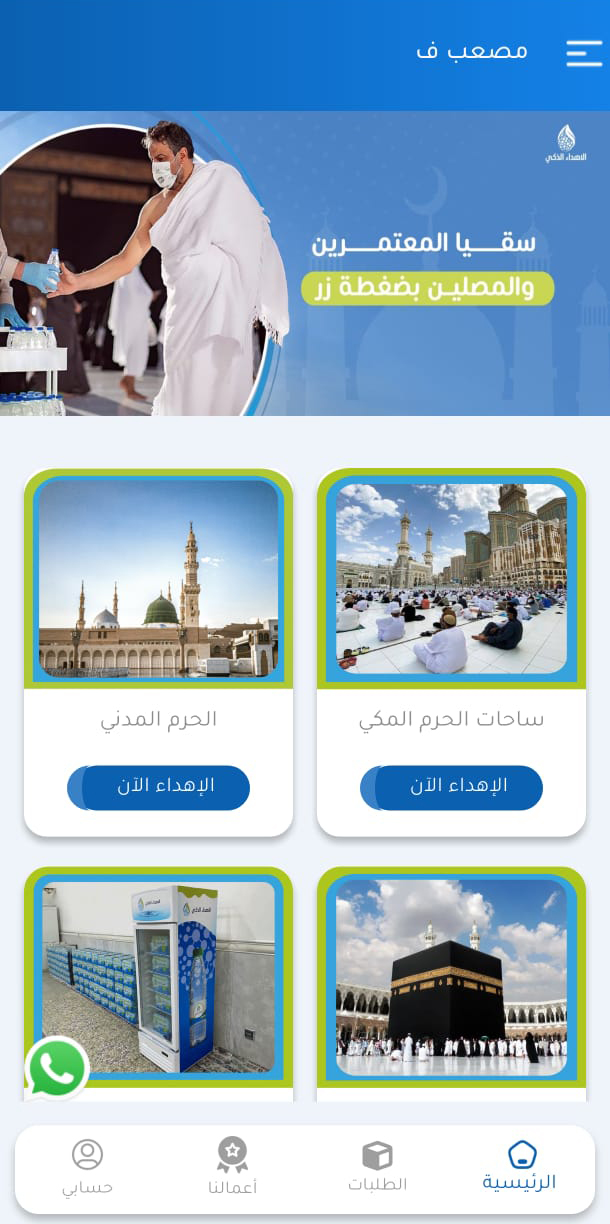Switch to the الرئيسية tab
Screen dimensions: 610x1224
pos(520,1168)
